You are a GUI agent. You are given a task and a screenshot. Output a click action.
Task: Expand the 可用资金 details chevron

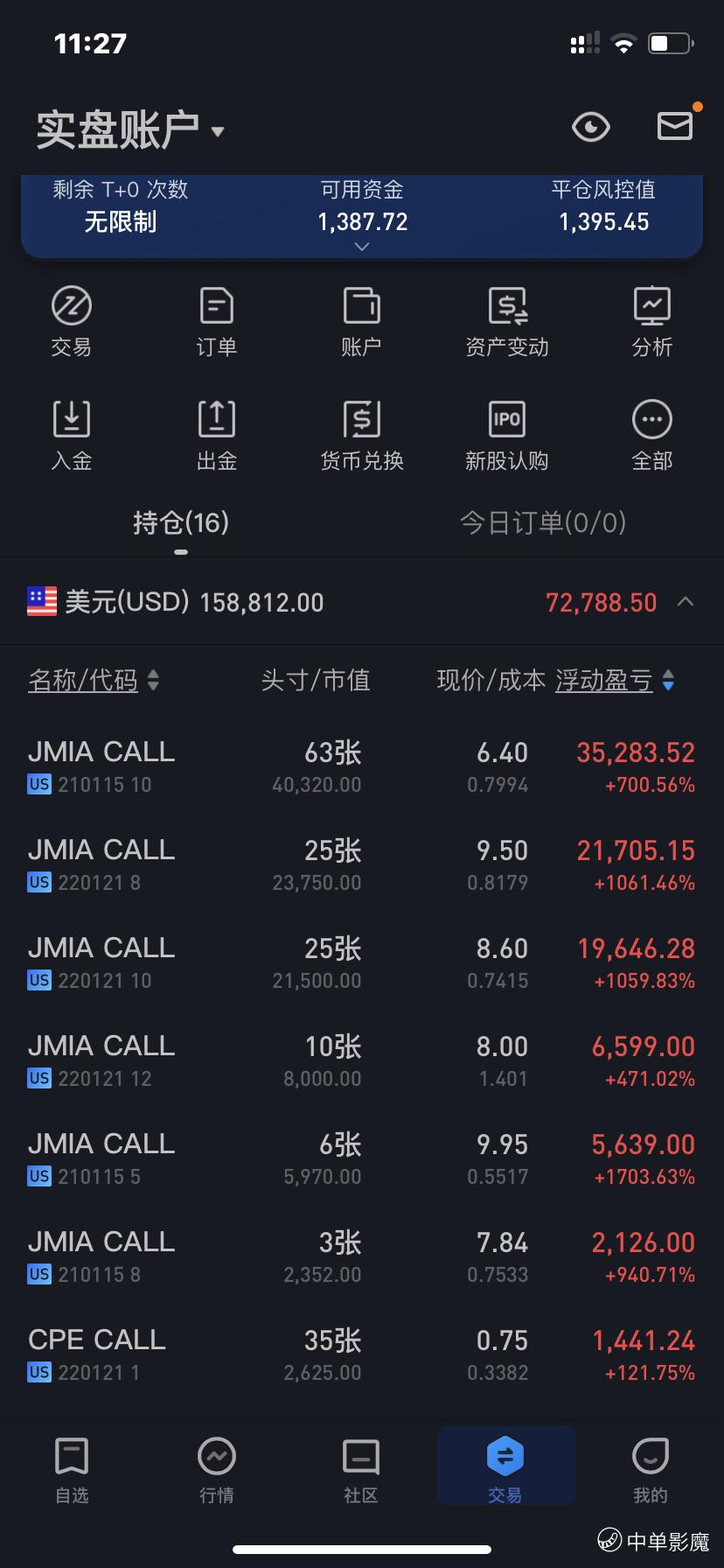pos(362,247)
